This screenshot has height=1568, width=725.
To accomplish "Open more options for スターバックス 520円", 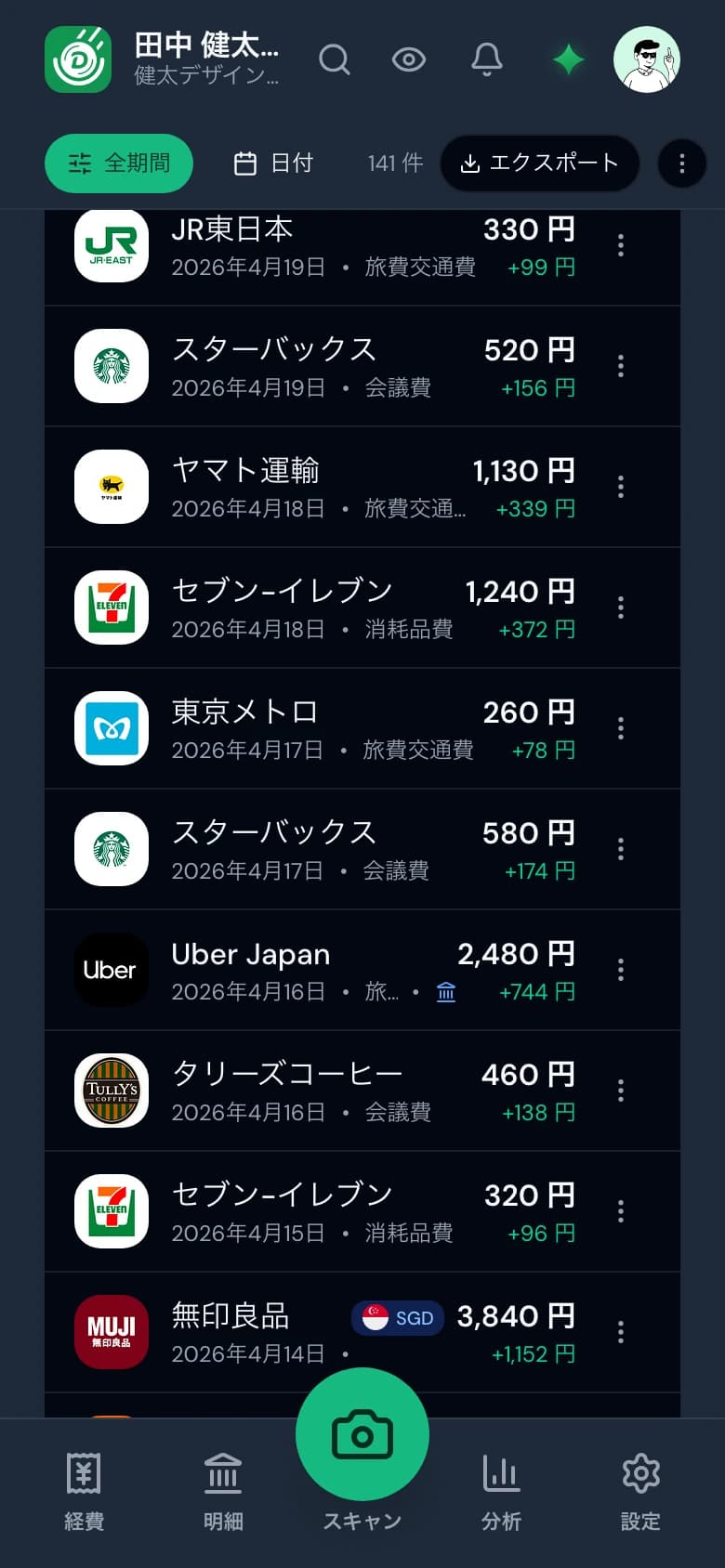I will 621,366.
